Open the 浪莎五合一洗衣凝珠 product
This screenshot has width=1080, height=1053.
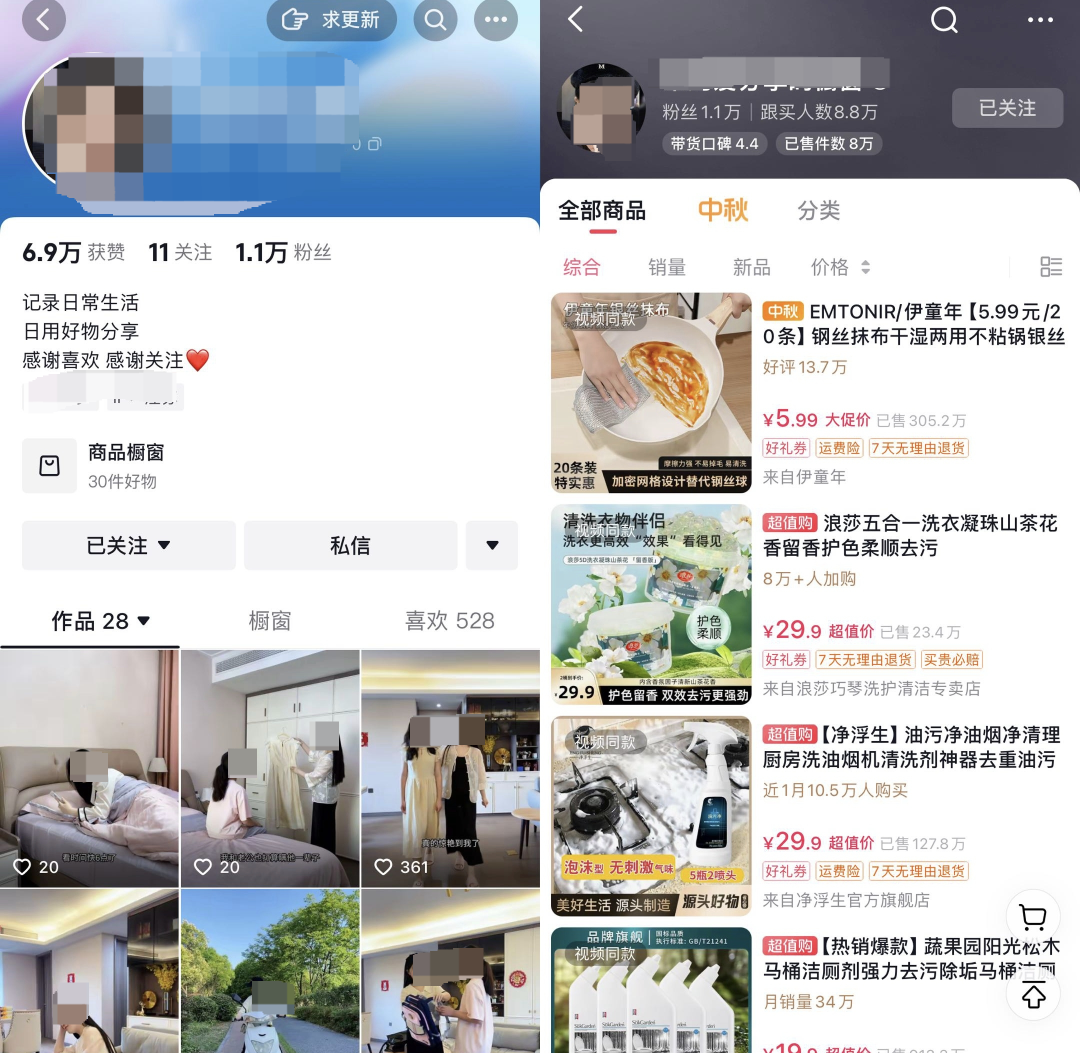point(910,536)
